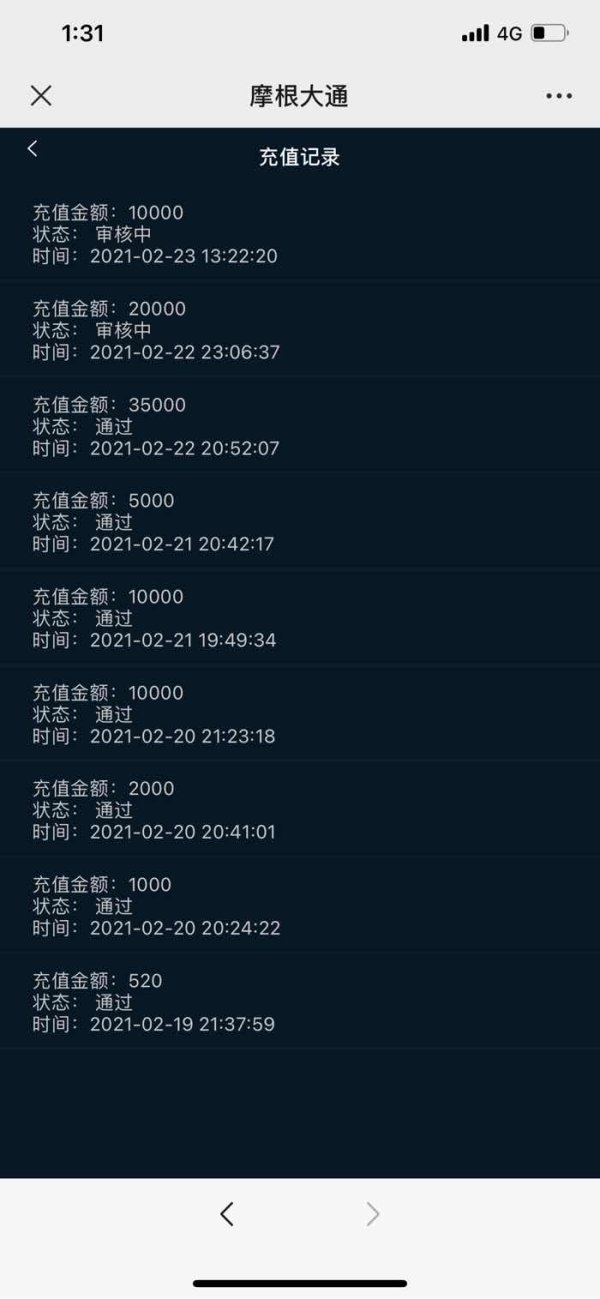
Task: Open the three-dot more options menu
Action: coord(559,96)
